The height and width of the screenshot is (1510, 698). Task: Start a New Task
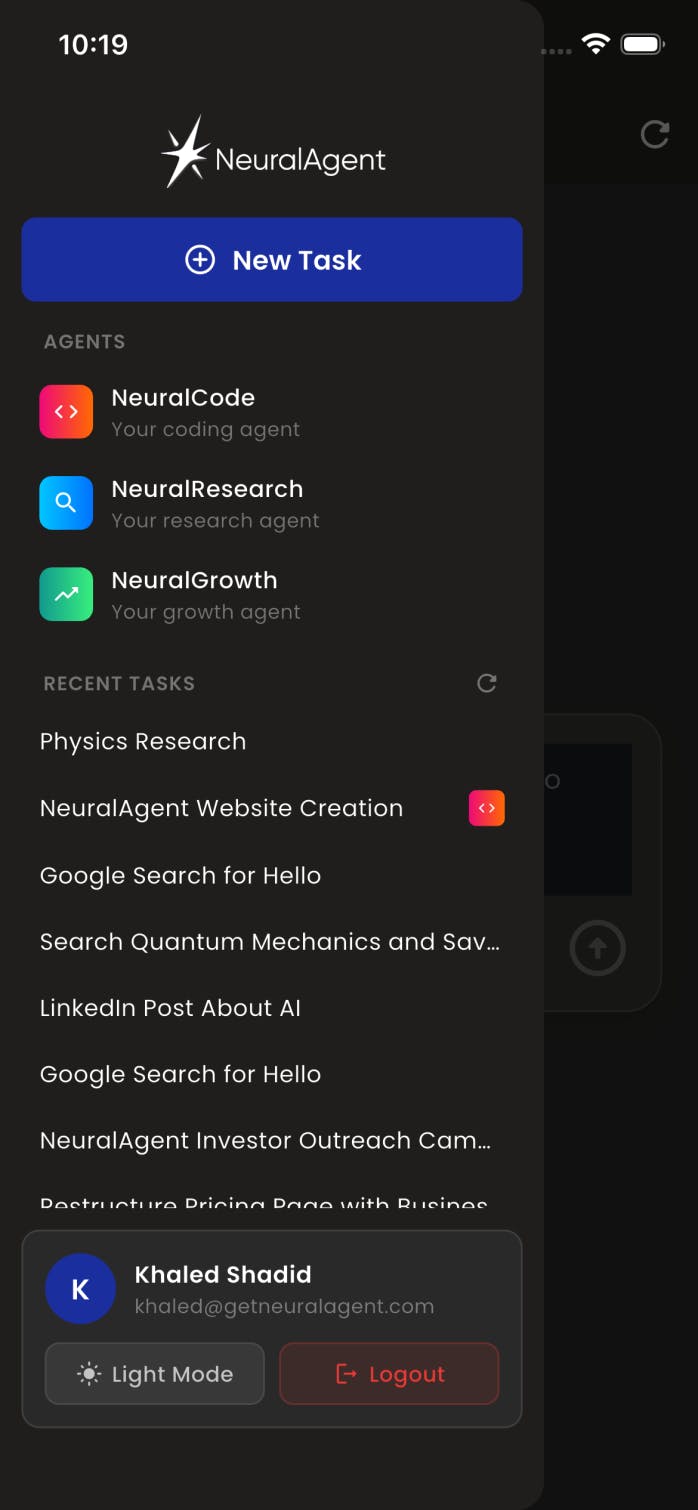[272, 260]
